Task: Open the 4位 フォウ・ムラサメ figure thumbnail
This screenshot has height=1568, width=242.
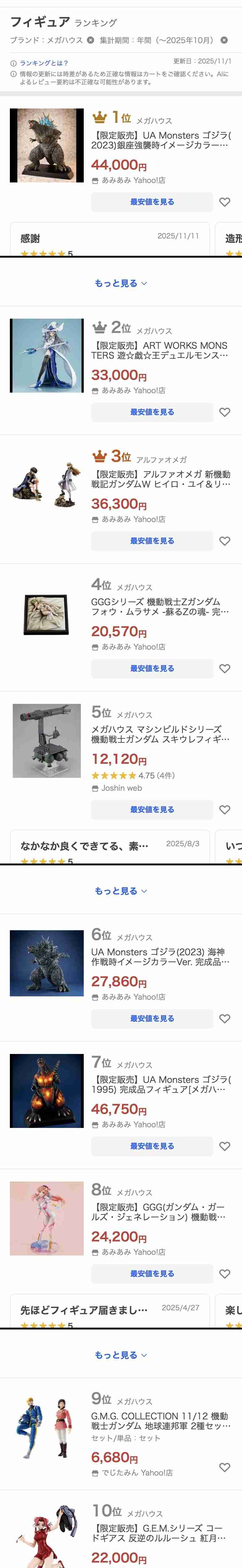Action: tap(47, 615)
